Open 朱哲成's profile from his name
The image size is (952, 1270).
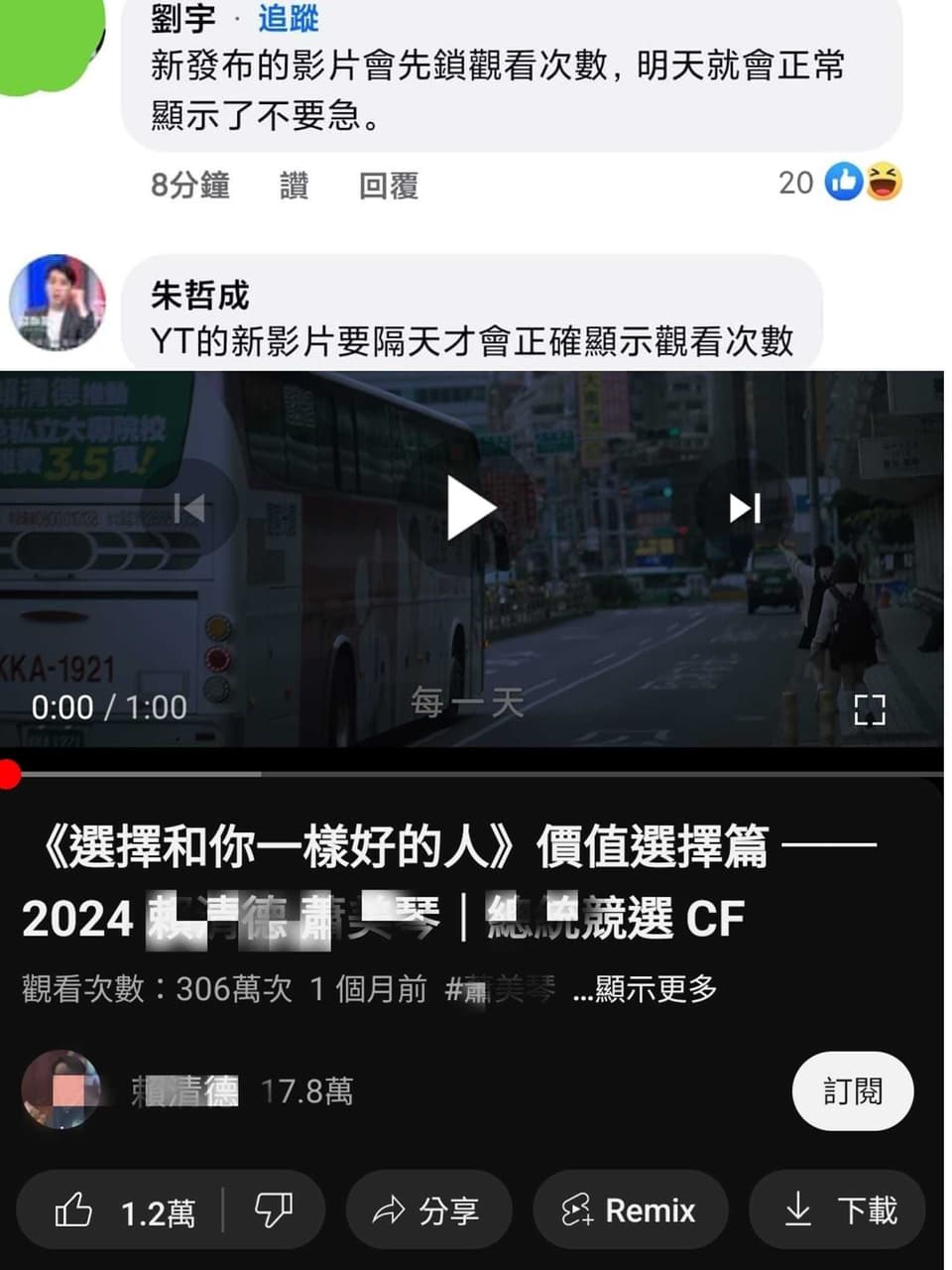199,296
